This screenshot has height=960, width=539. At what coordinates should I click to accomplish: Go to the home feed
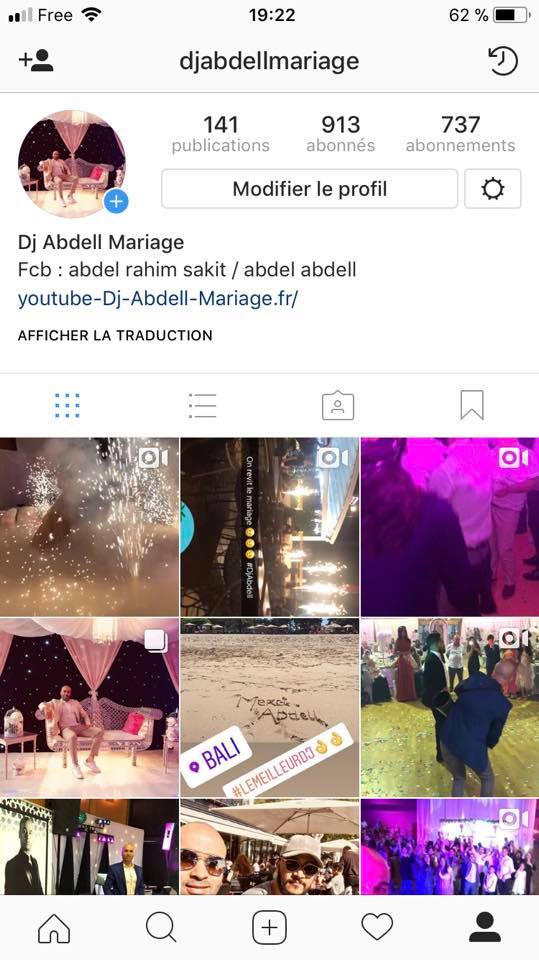click(x=54, y=928)
